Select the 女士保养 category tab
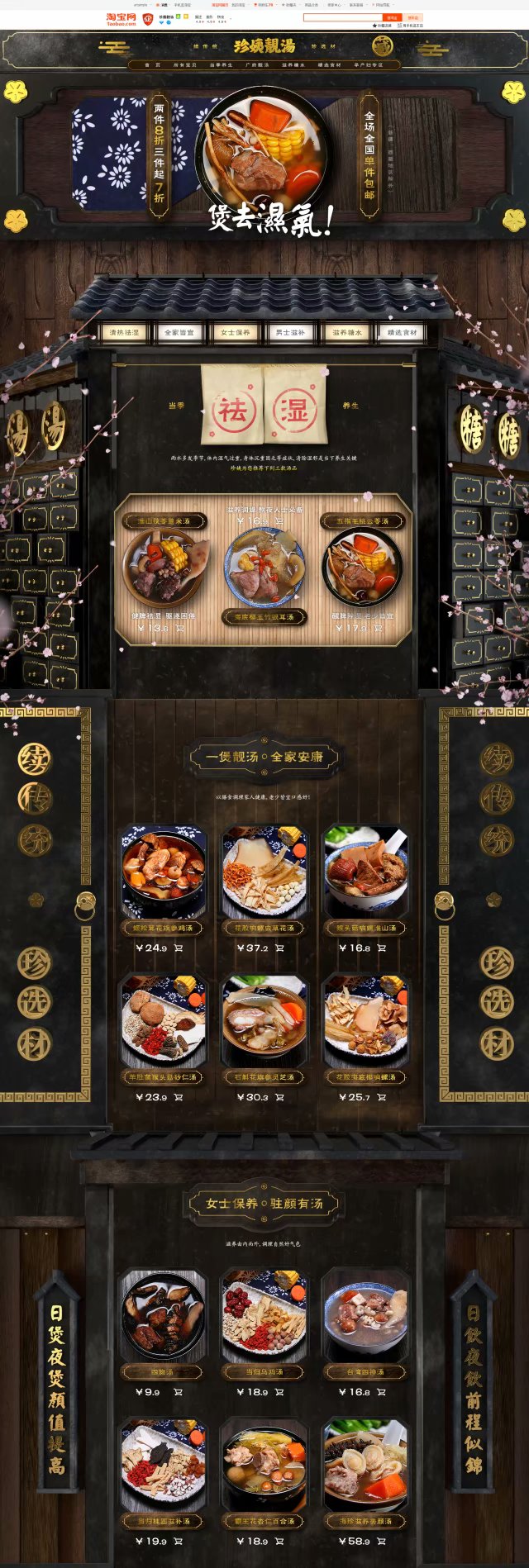 pyautogui.click(x=235, y=332)
